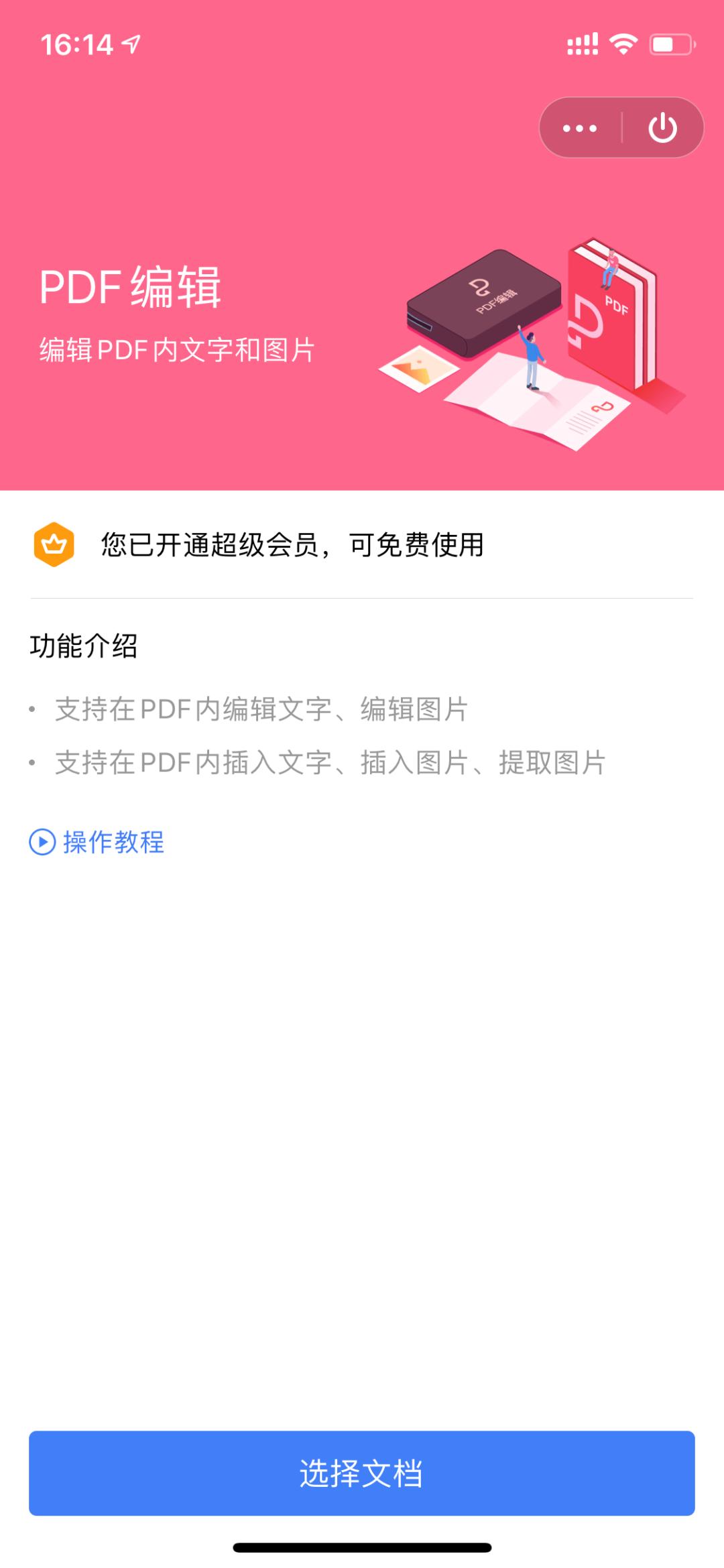This screenshot has width=724, height=1568.
Task: Click the PDF 编辑 page title
Action: [x=131, y=288]
